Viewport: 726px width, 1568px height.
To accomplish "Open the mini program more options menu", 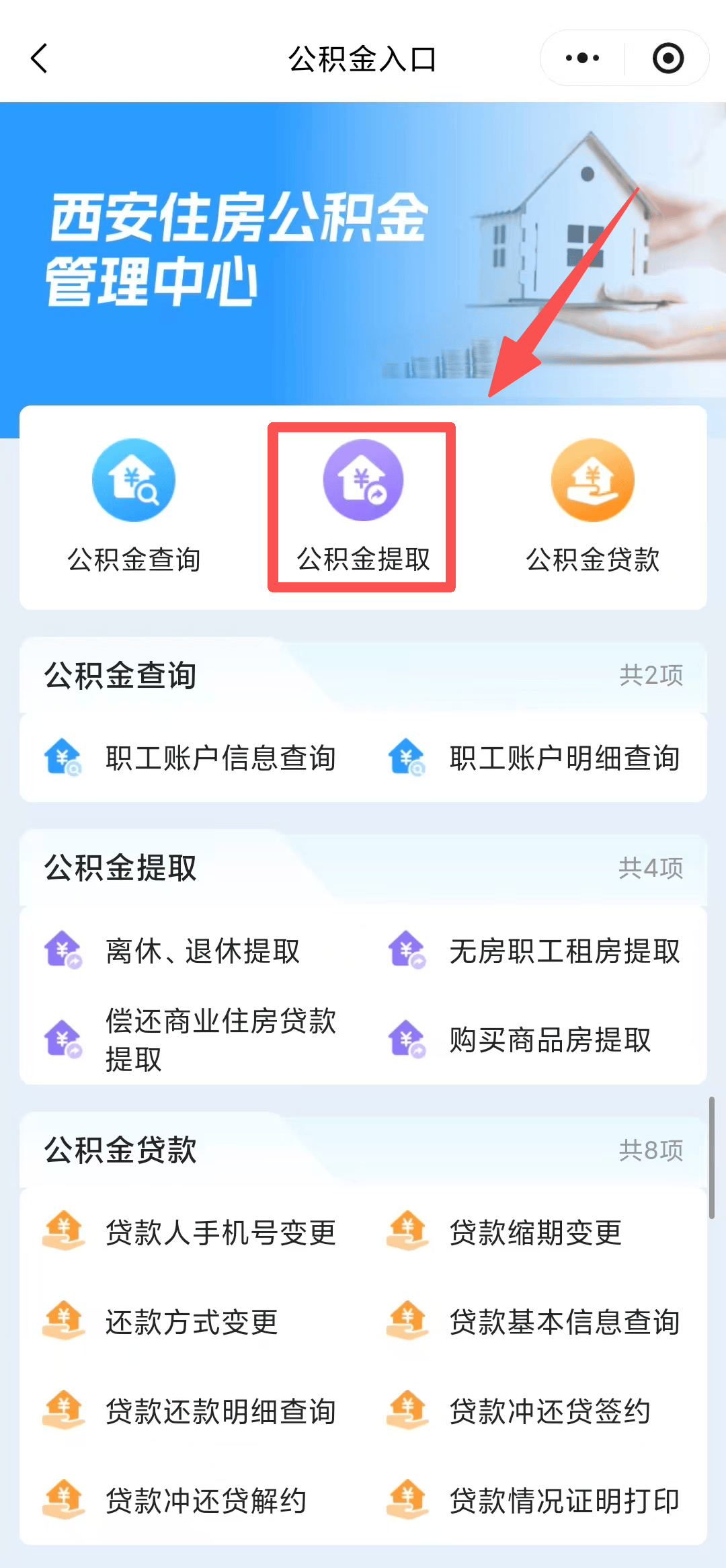I will (x=582, y=58).
